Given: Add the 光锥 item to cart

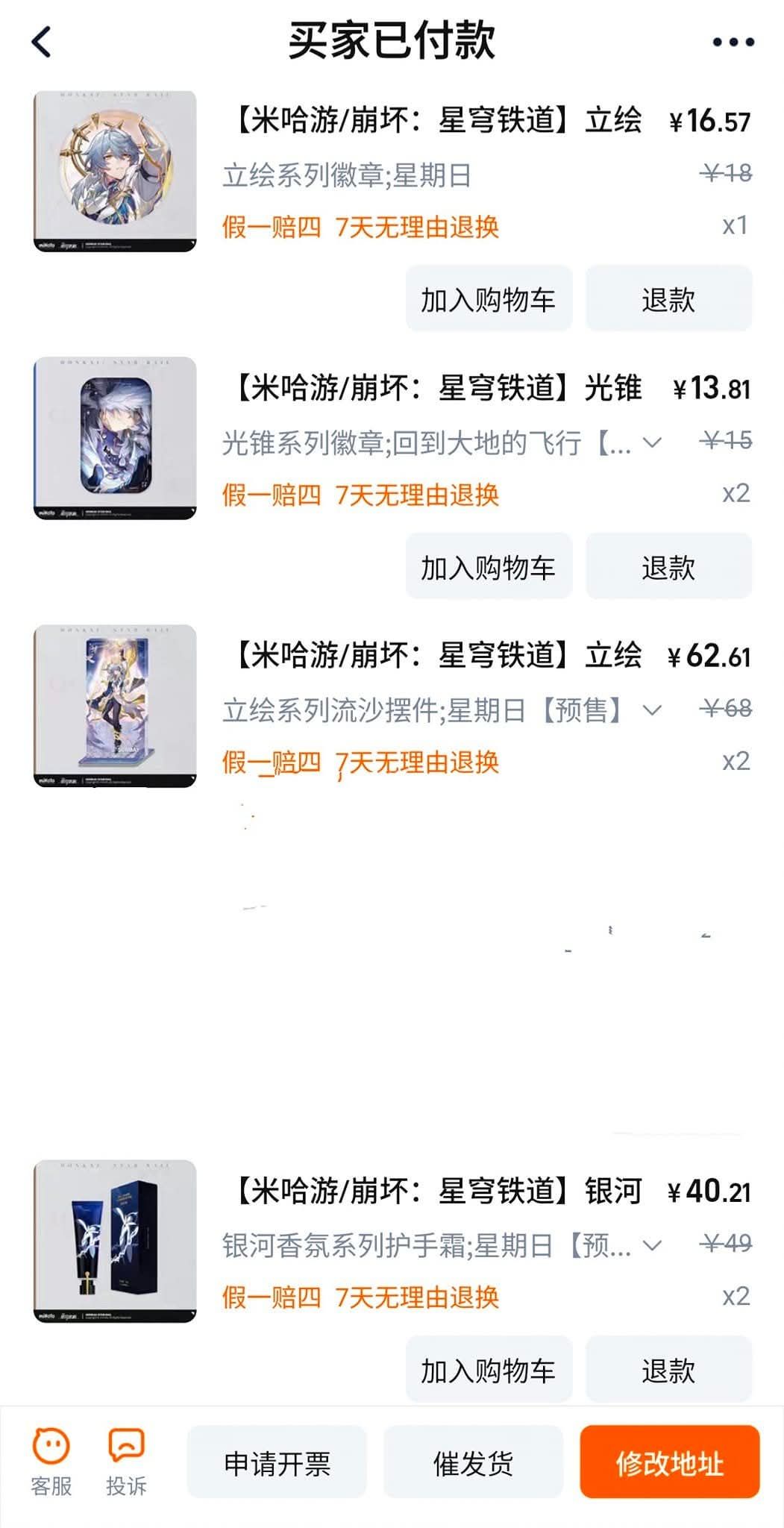Looking at the screenshot, I should (489, 567).
